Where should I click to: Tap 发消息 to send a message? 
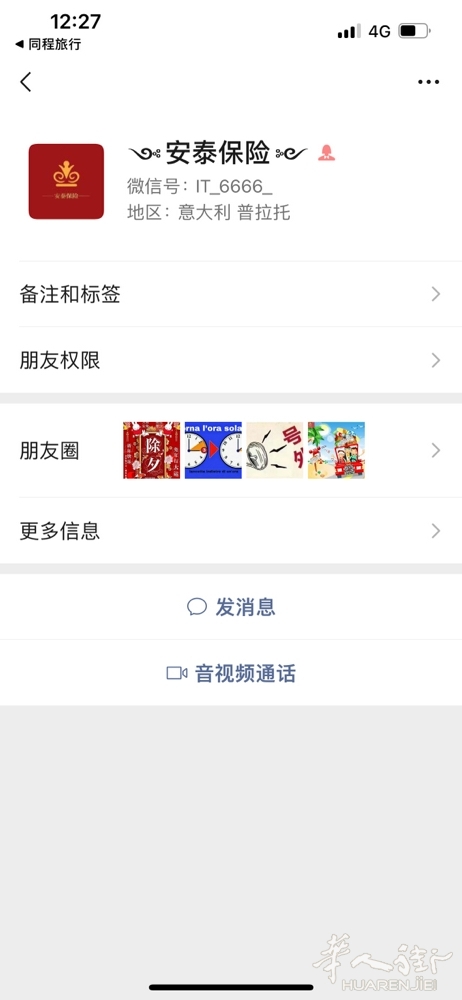tap(231, 607)
